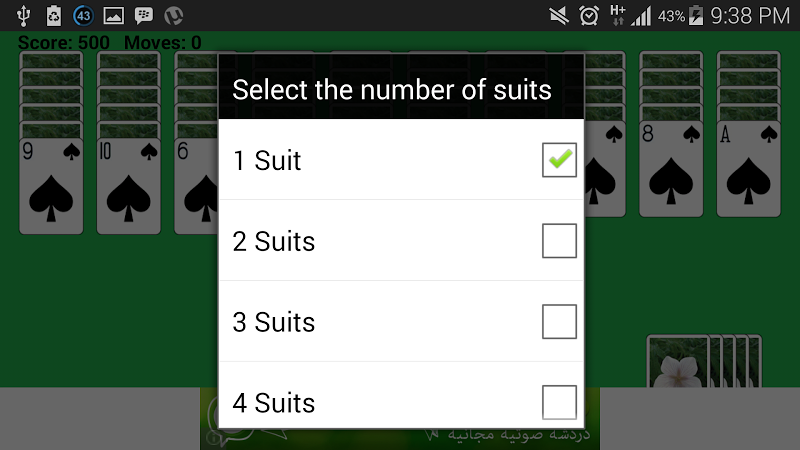Viewport: 800px width, 450px height.
Task: Choose the 2 Suits option
Action: [x=400, y=241]
